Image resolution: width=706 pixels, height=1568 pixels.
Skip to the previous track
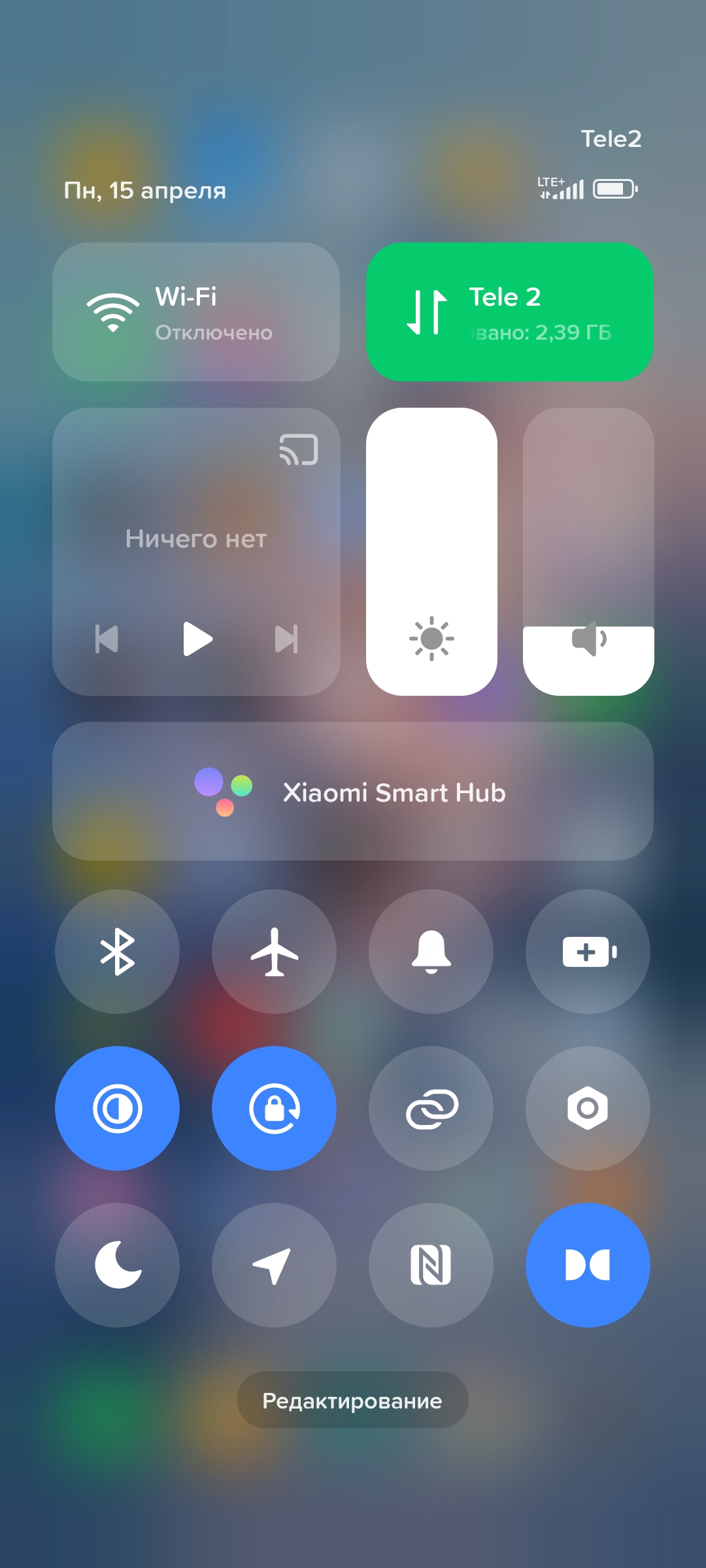coord(107,639)
